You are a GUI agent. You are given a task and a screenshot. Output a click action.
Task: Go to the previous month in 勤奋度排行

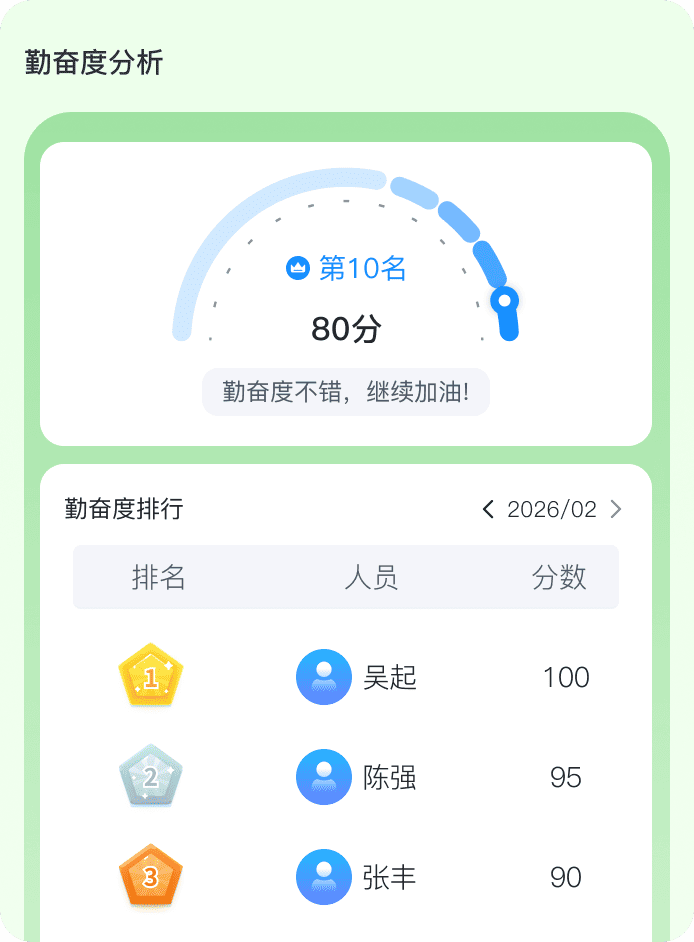tap(488, 510)
